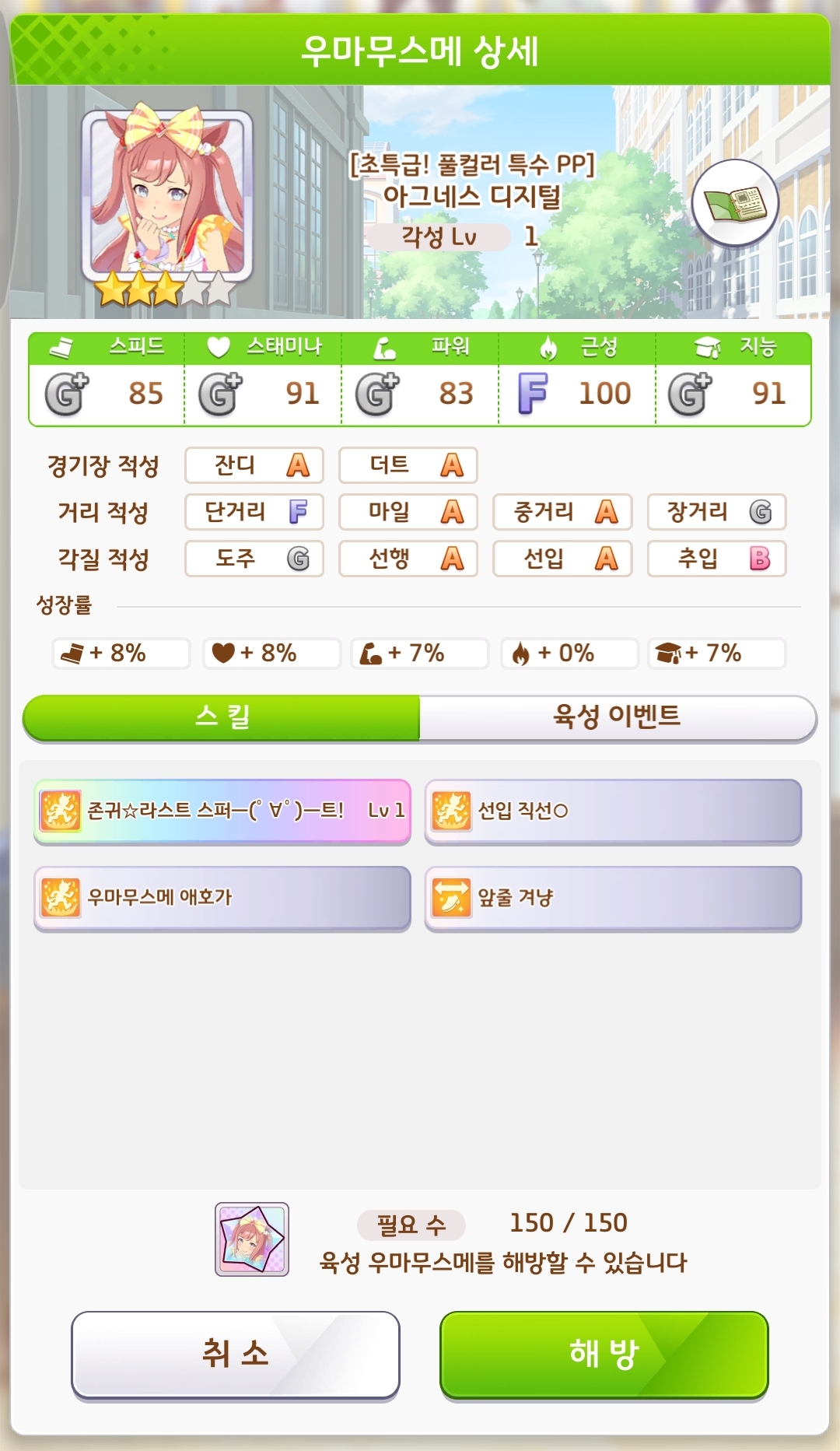Switch to the 육성 이벤트 tab
Screen dimensions: 840x1451
pyautogui.click(x=617, y=717)
